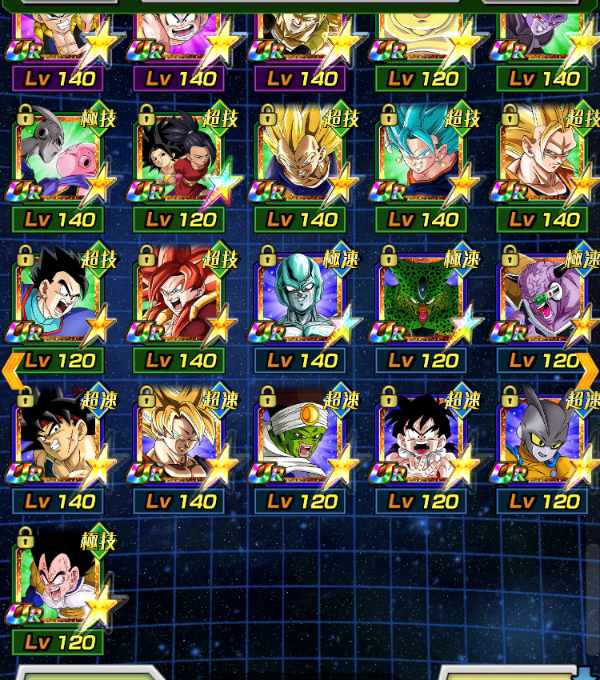Open the red-haired Super Saiyan 4 card
Image resolution: width=600 pixels, height=680 pixels.
[180, 301]
